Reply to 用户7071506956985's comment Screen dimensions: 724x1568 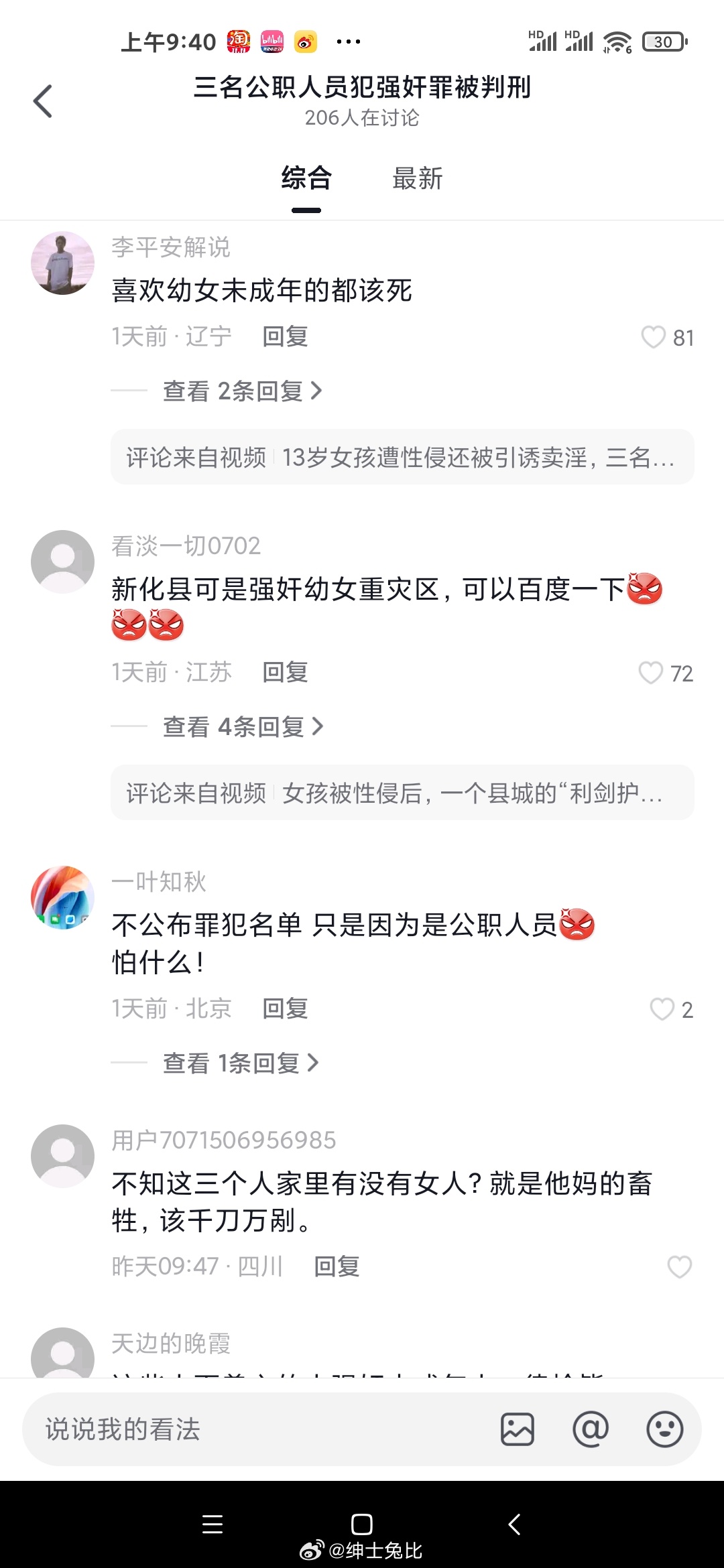[x=337, y=1266]
